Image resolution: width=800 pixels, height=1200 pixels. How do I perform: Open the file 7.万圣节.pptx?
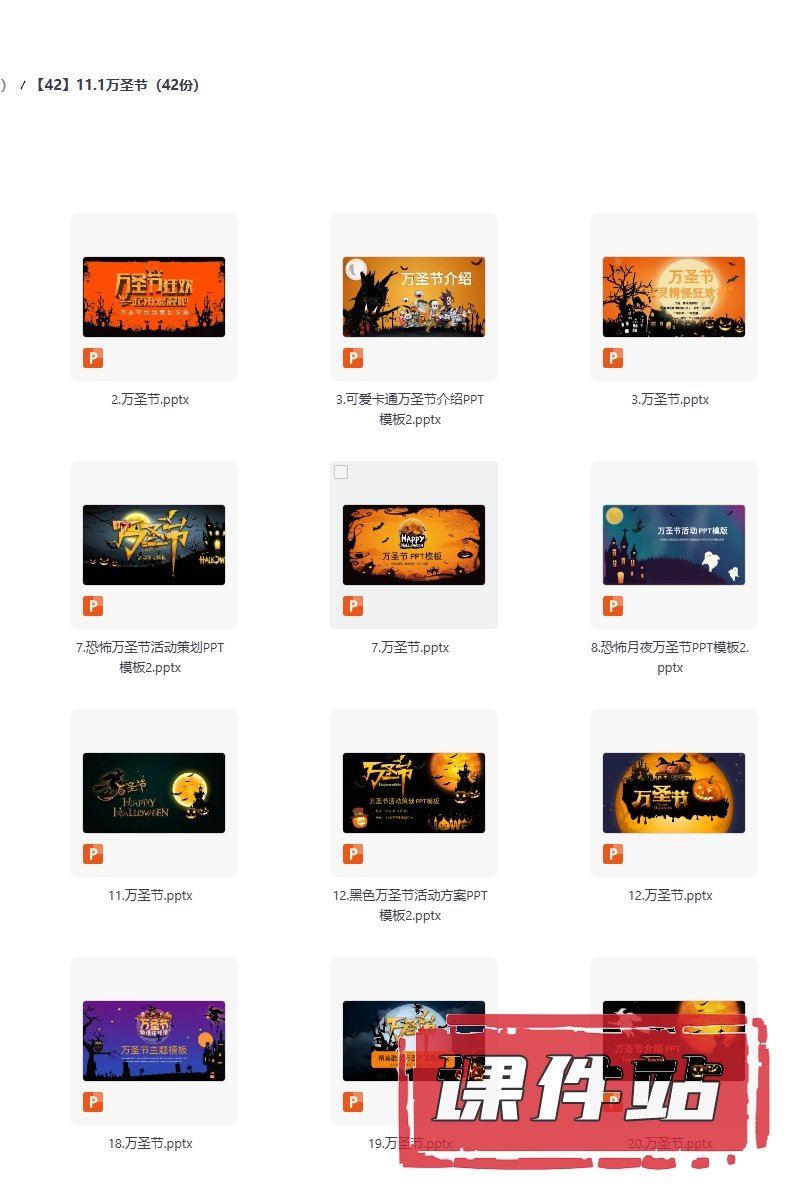414,545
